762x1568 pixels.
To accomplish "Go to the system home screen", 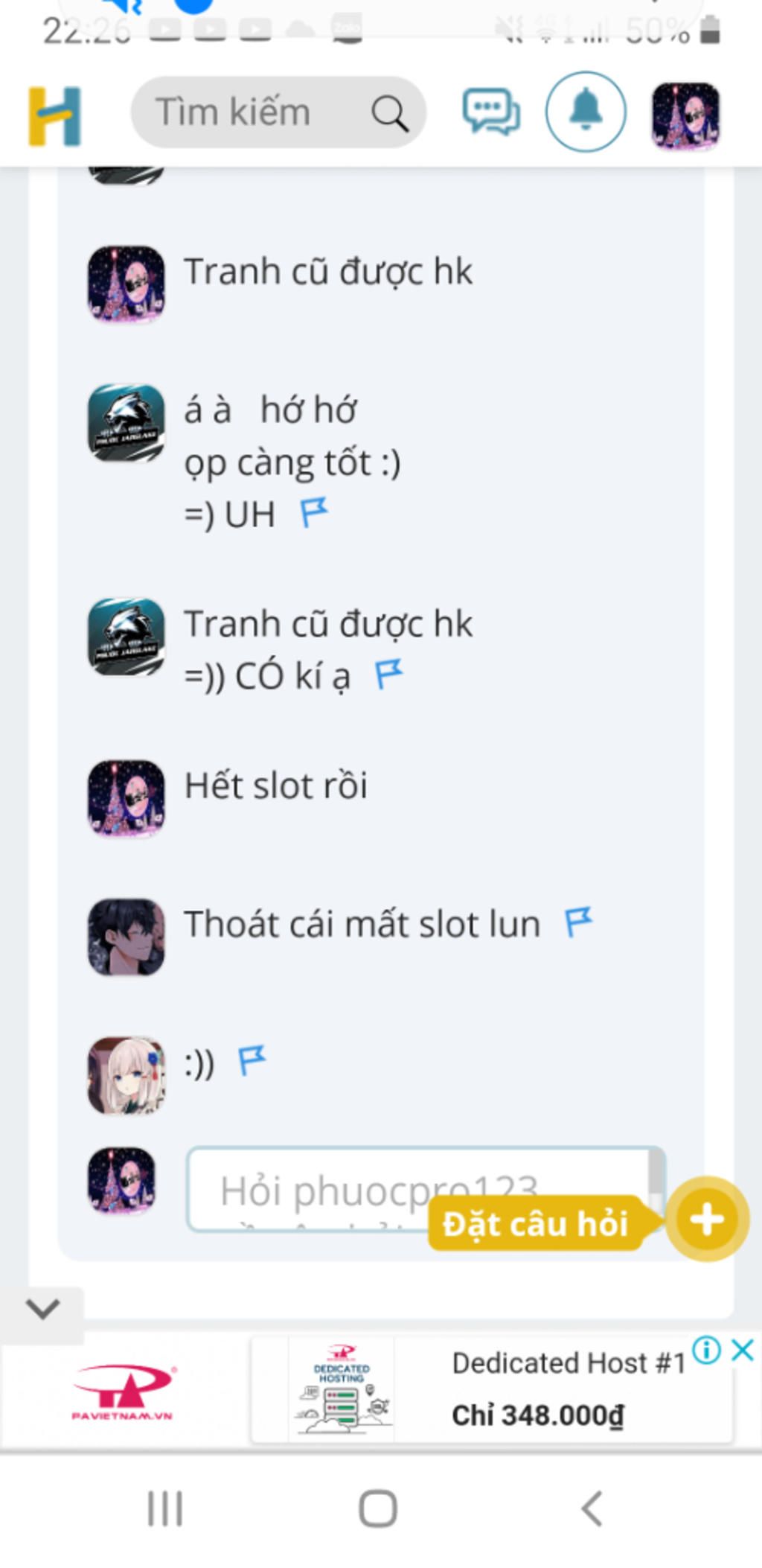I will 378,1509.
